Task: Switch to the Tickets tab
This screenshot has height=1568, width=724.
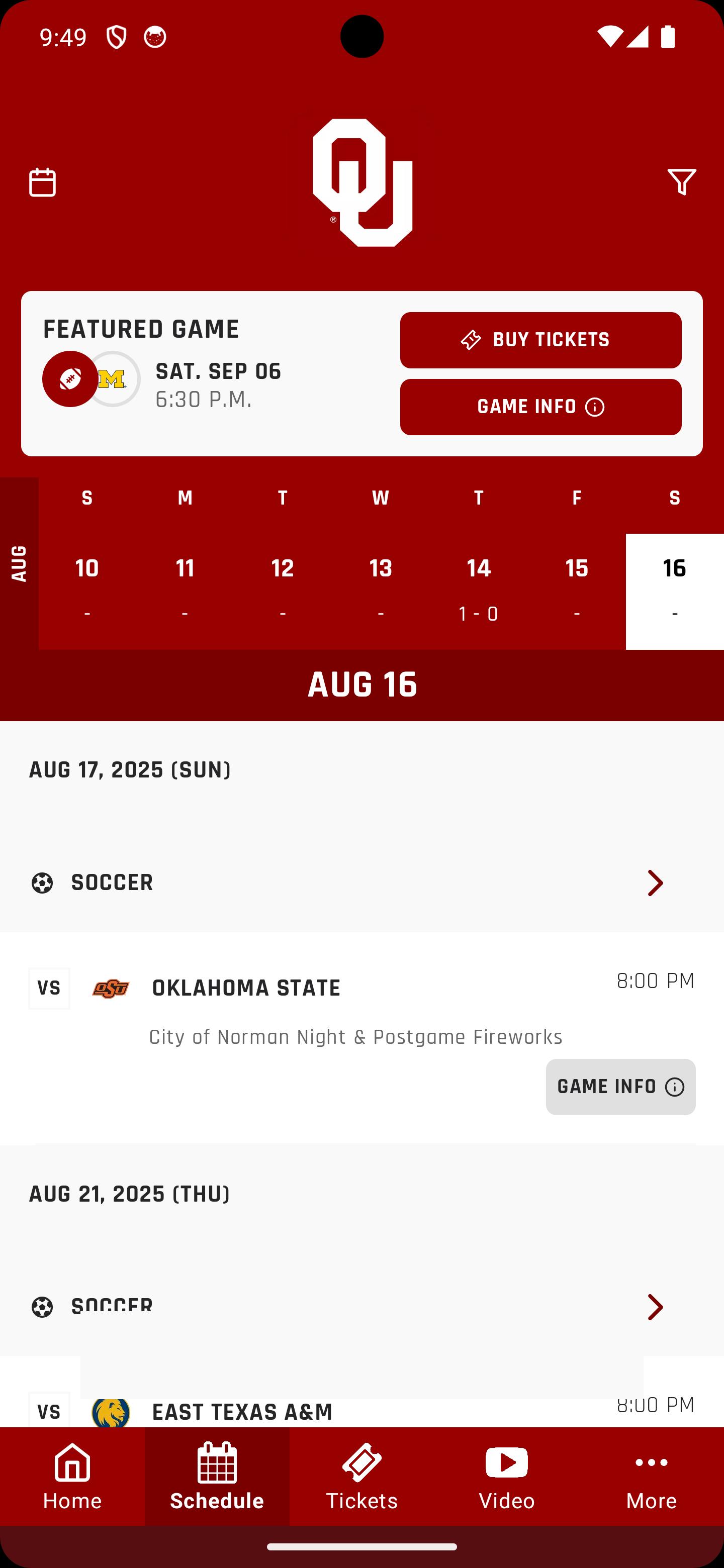Action: point(361,1476)
